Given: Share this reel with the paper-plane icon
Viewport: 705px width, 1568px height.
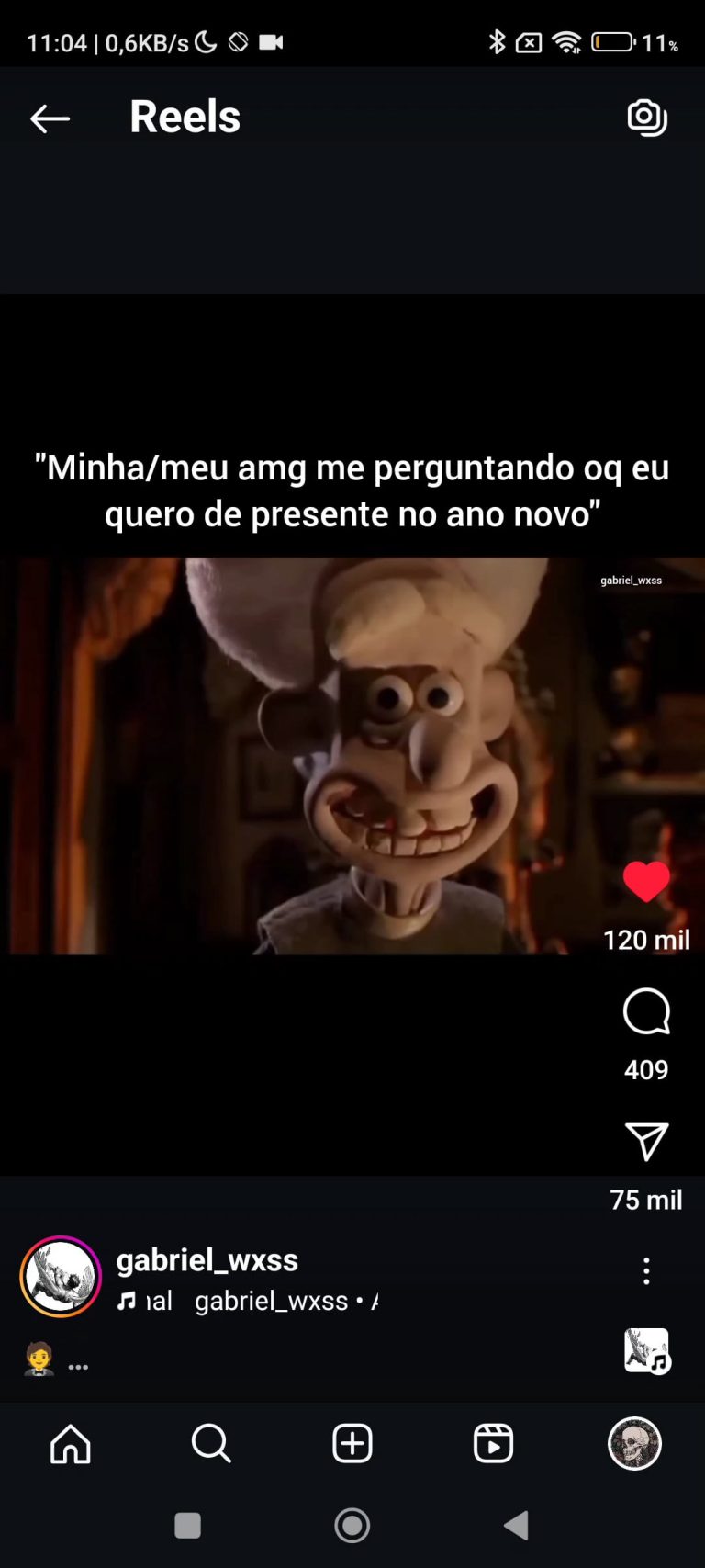Looking at the screenshot, I should tap(646, 1142).
